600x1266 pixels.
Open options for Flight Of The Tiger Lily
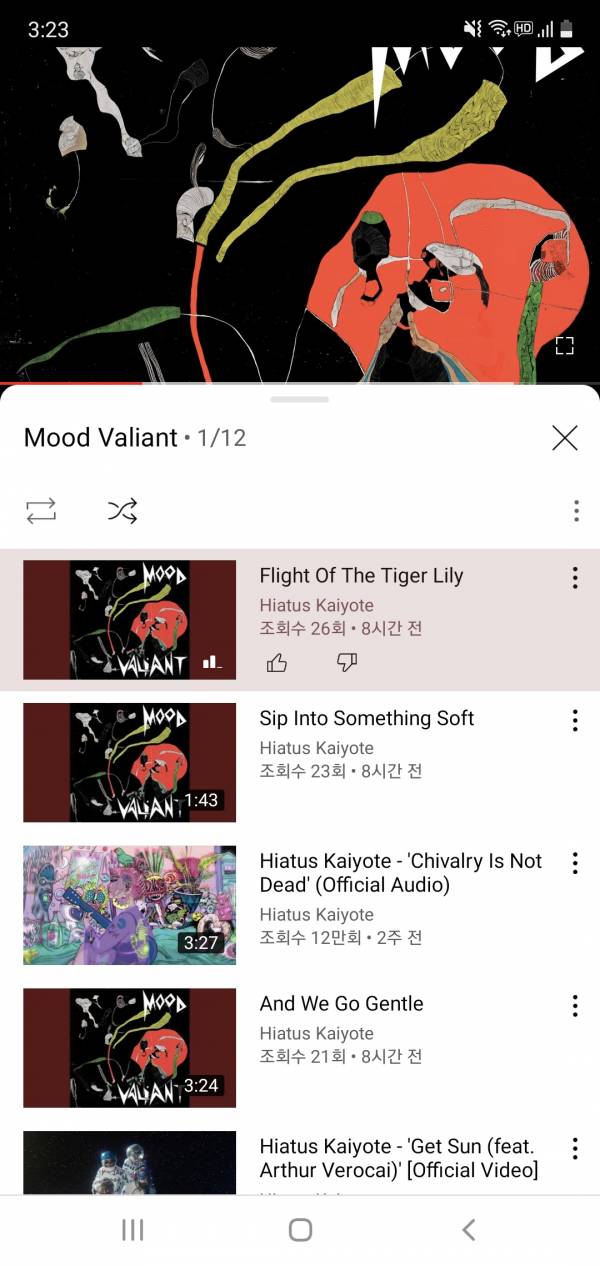tap(575, 577)
